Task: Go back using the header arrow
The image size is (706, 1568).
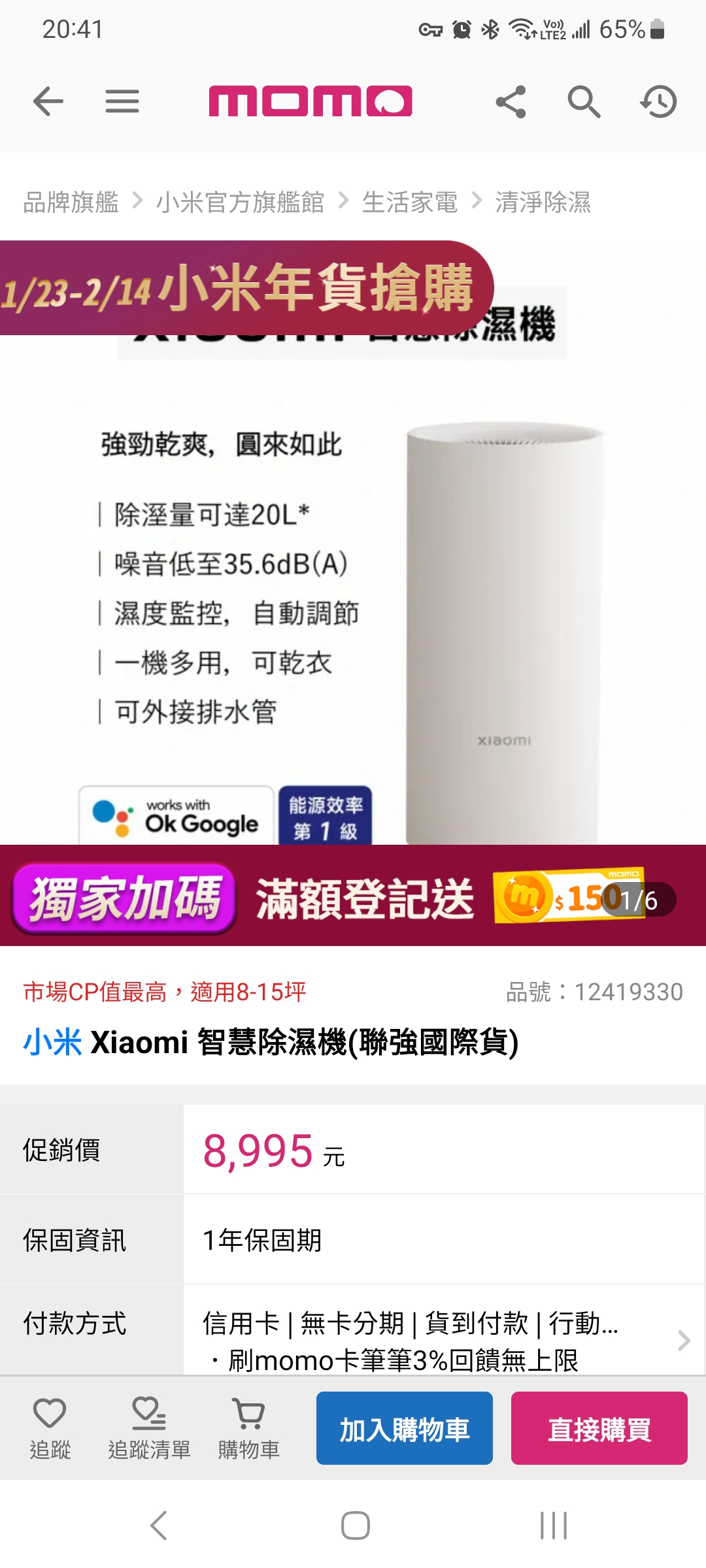Action: (48, 102)
